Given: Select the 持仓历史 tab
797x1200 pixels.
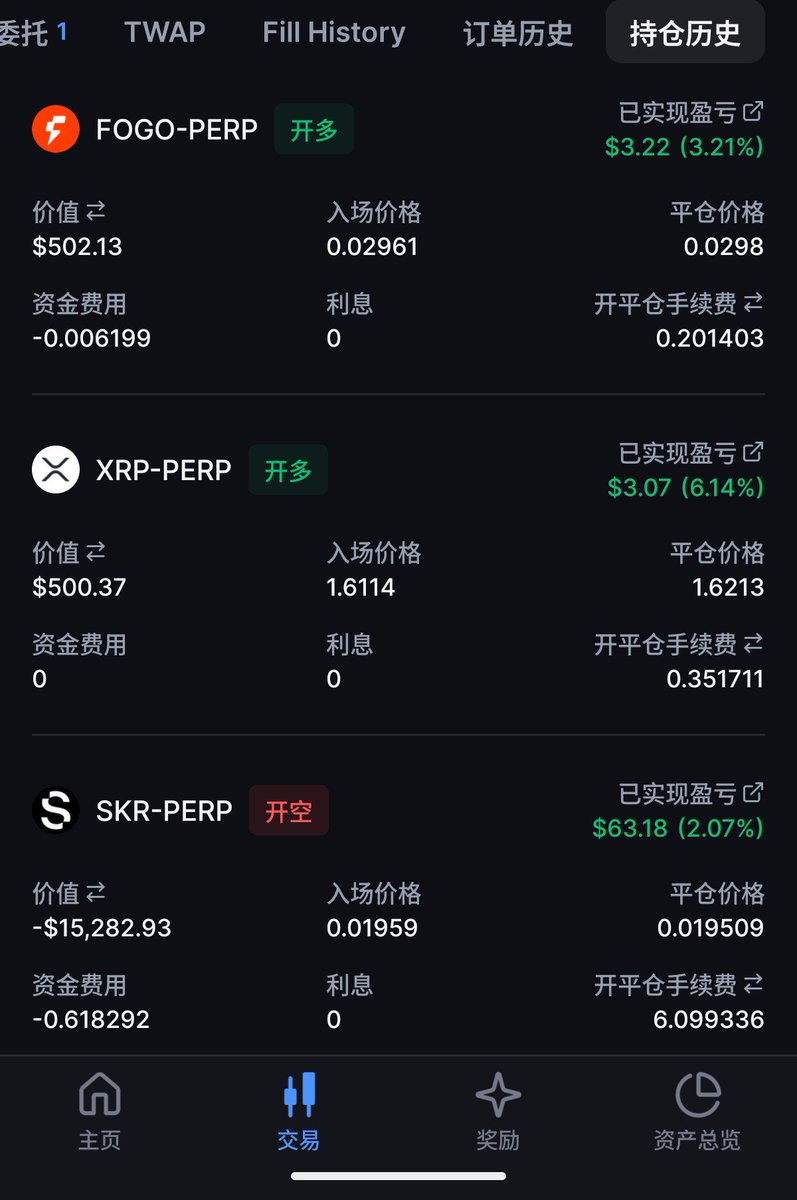Looking at the screenshot, I should 685,33.
